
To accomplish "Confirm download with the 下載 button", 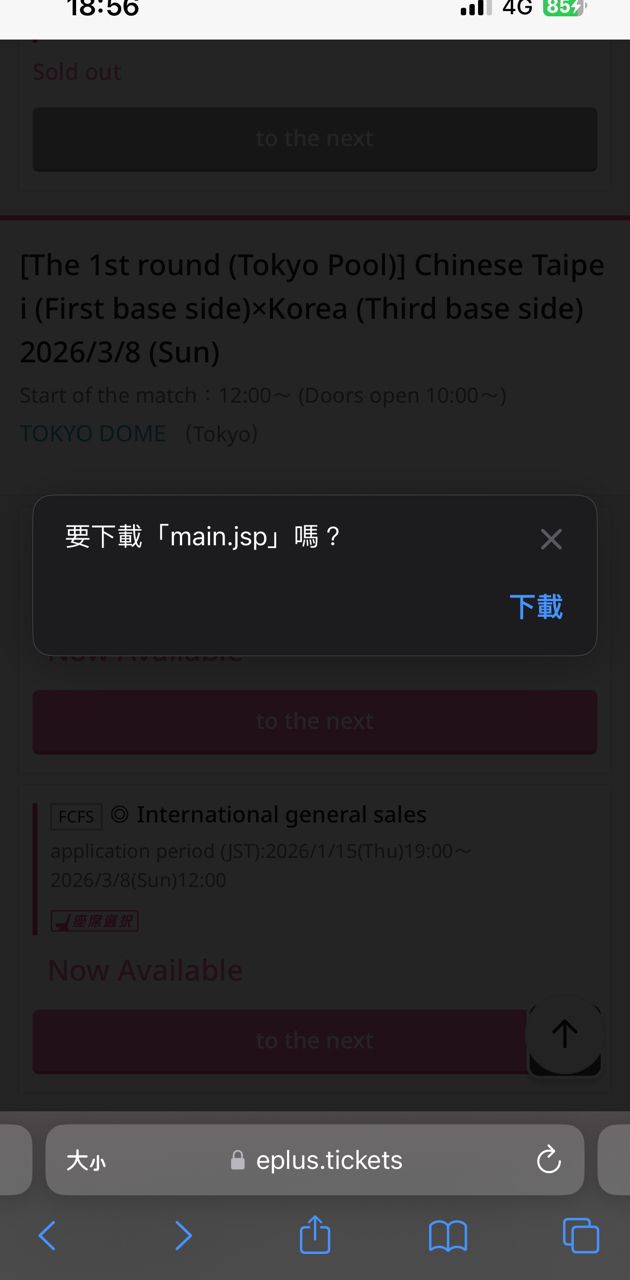I will coord(536,607).
